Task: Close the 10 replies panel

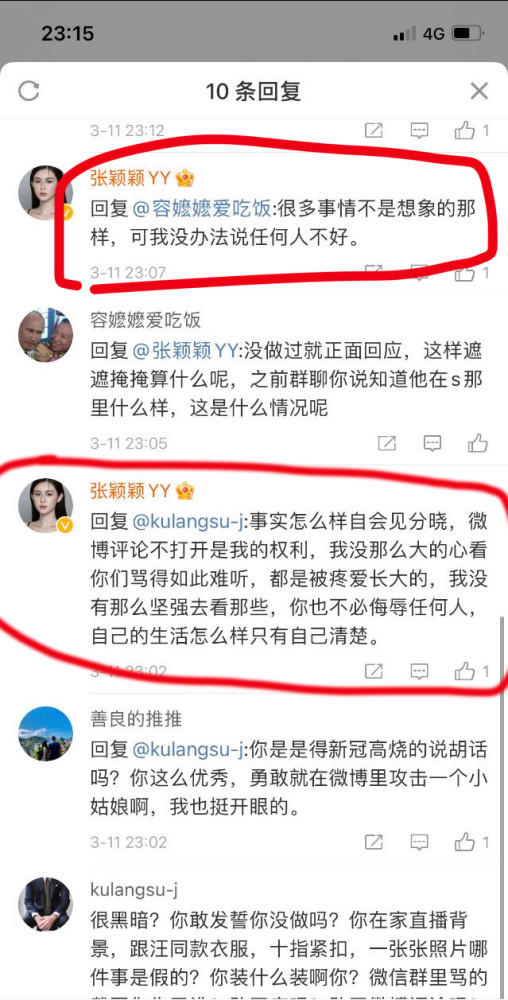Action: coord(479,91)
